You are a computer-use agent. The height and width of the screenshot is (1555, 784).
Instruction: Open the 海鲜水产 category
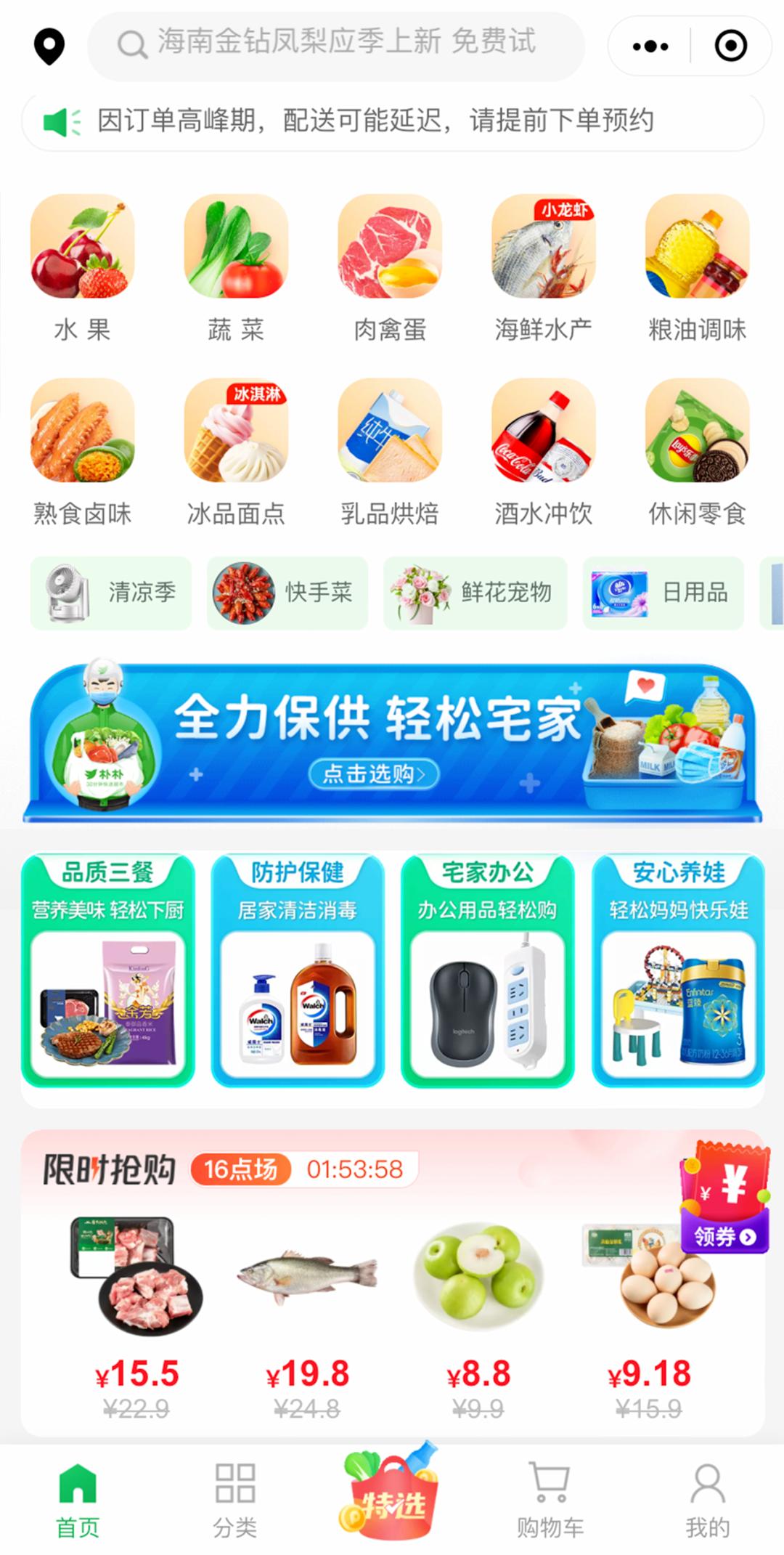(543, 267)
